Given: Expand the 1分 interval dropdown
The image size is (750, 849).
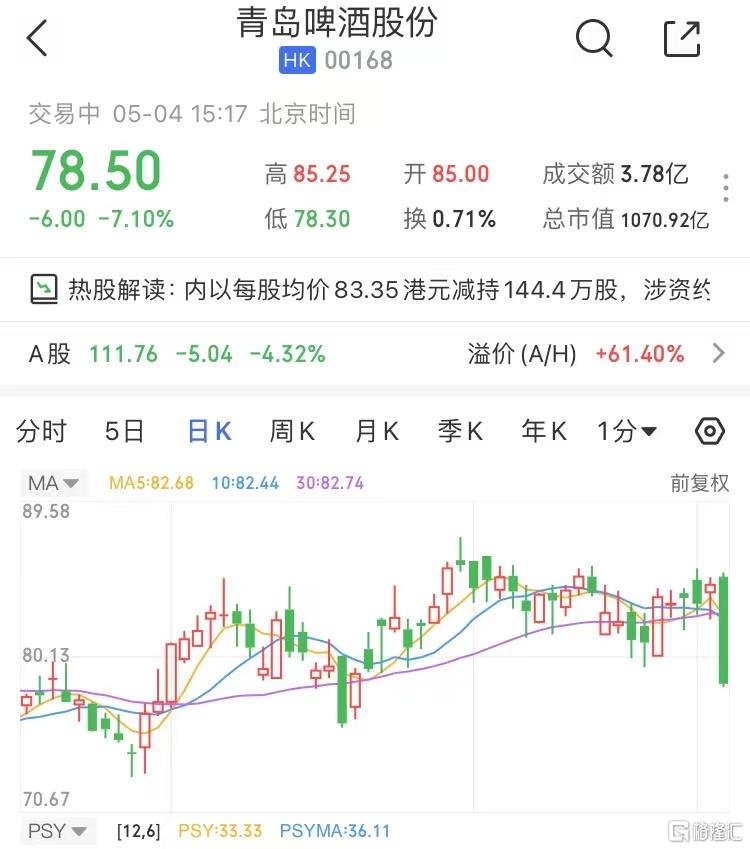Looking at the screenshot, I should (627, 431).
